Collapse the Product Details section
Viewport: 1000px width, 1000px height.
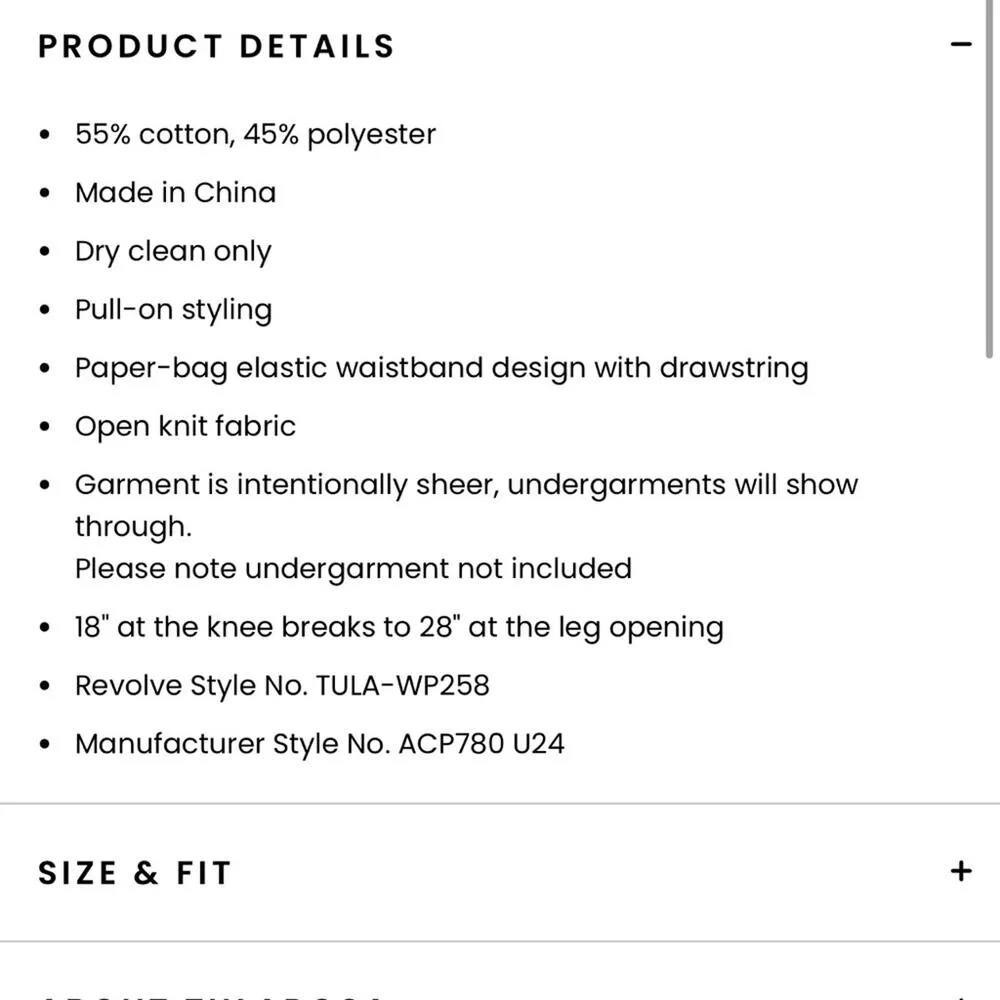click(x=960, y=46)
